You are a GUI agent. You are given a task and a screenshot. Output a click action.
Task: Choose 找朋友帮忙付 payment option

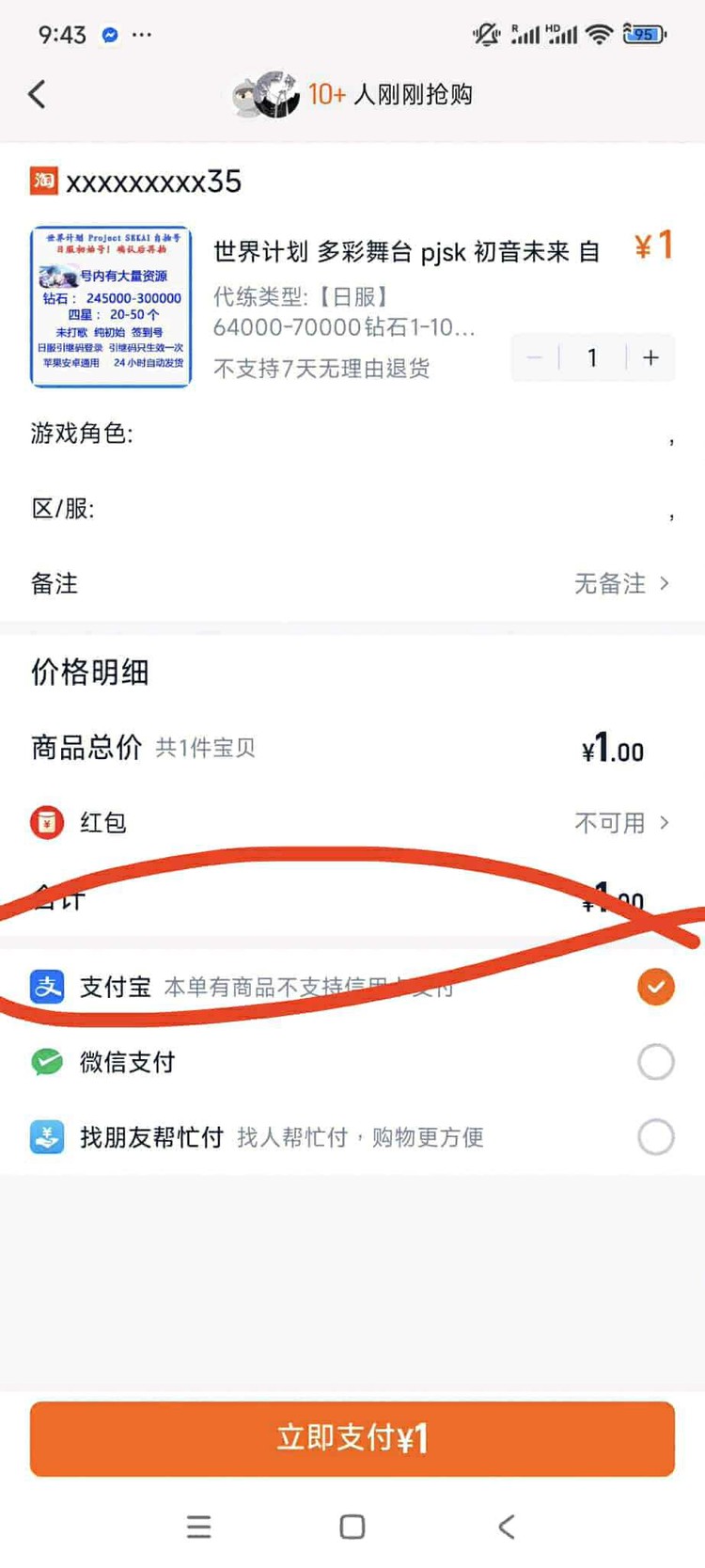coord(655,1137)
